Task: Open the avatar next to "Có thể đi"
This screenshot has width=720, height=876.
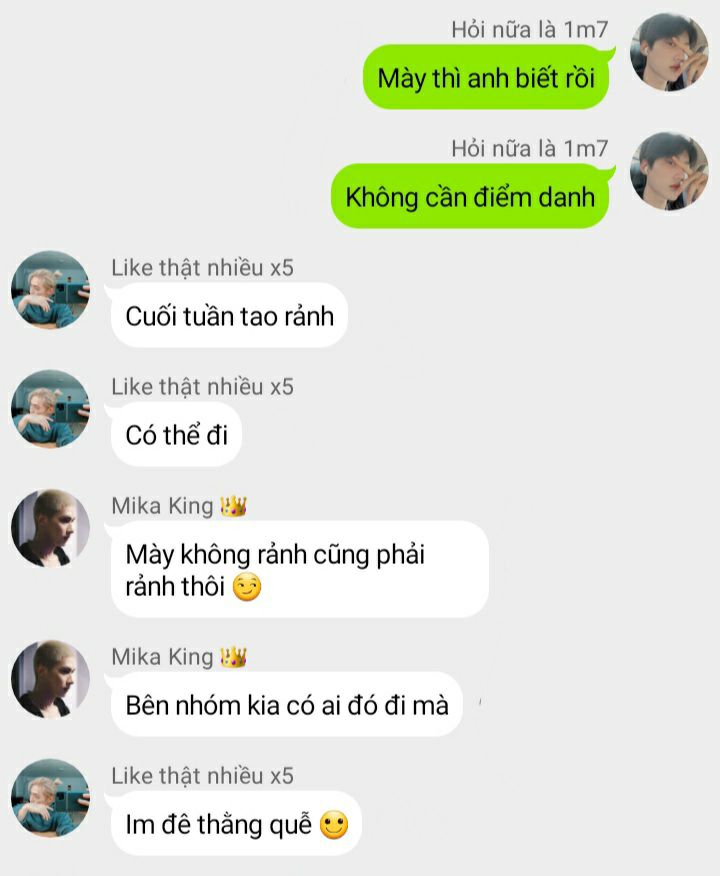Action: pyautogui.click(x=50, y=408)
